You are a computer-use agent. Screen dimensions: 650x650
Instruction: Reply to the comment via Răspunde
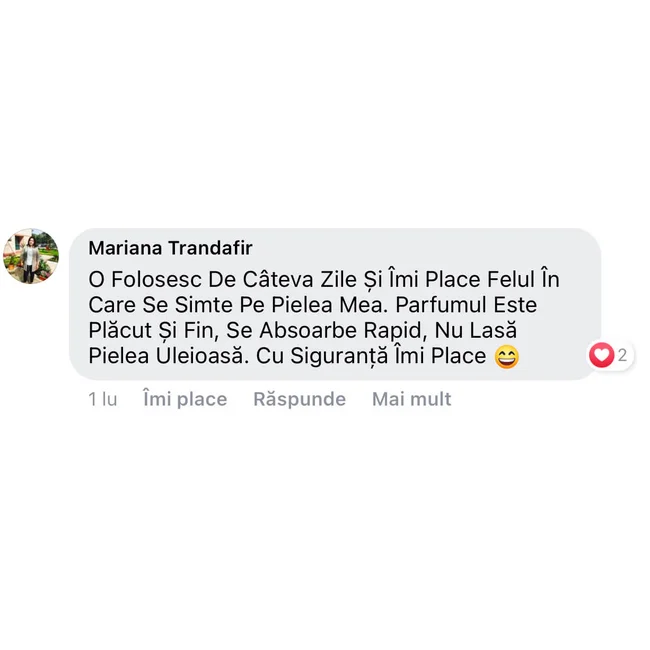point(299,399)
